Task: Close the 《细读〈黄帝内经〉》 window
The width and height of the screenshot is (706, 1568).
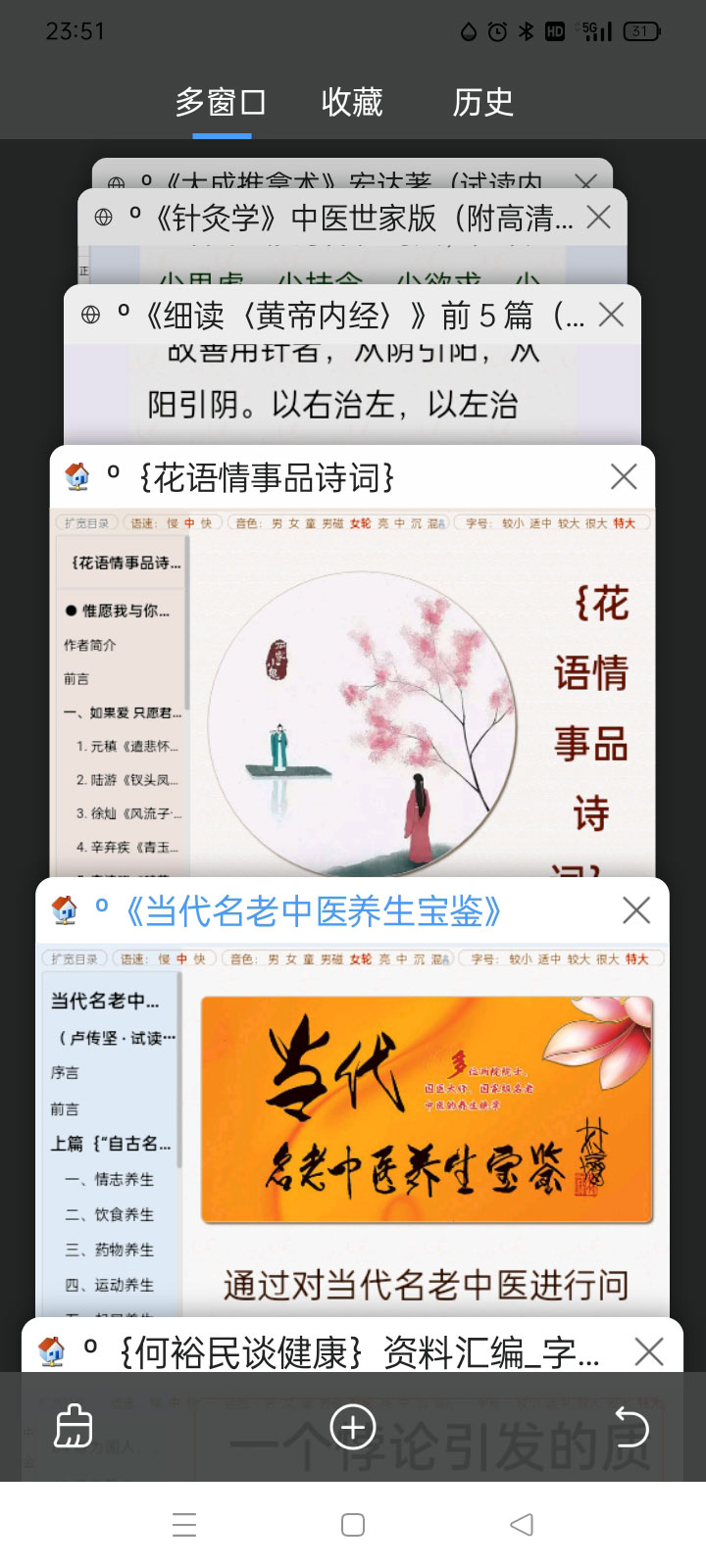Action: pyautogui.click(x=611, y=315)
